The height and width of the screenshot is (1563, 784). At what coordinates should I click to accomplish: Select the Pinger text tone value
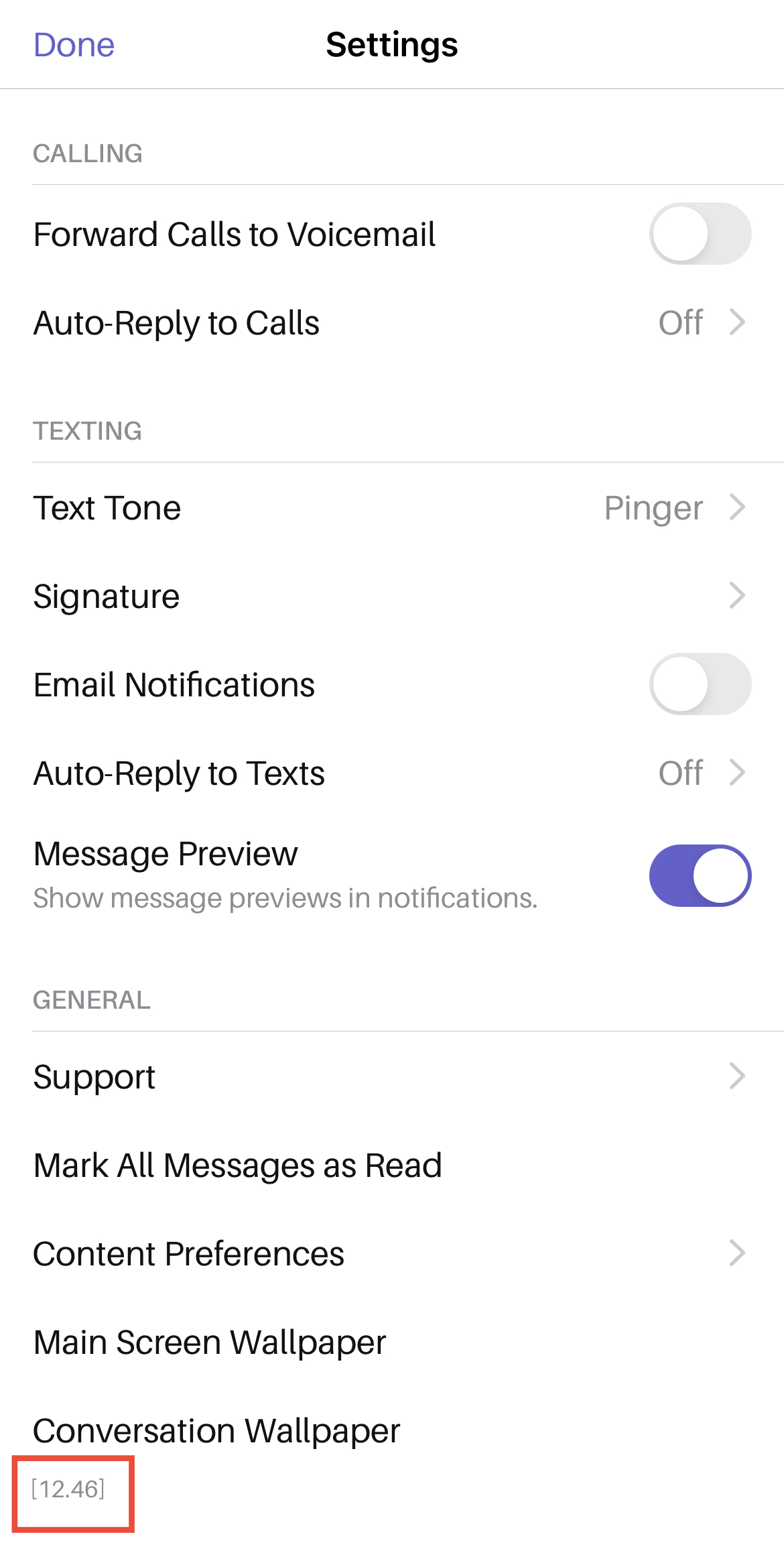653,507
